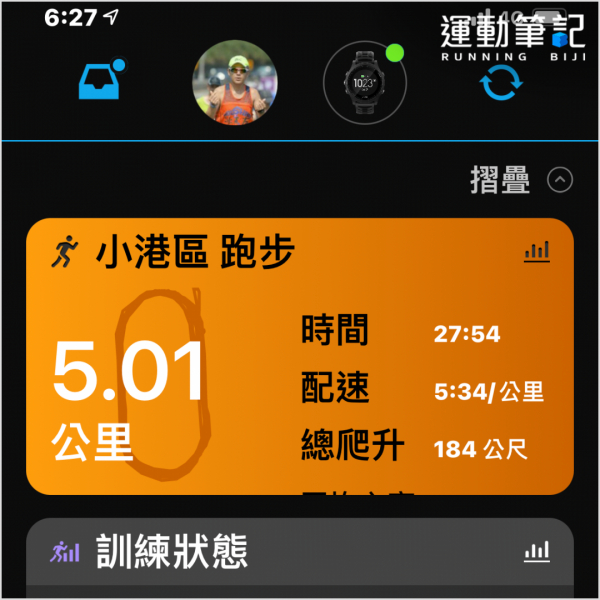Tap the sync refresh icon
This screenshot has height=600, width=600.
pos(501,84)
